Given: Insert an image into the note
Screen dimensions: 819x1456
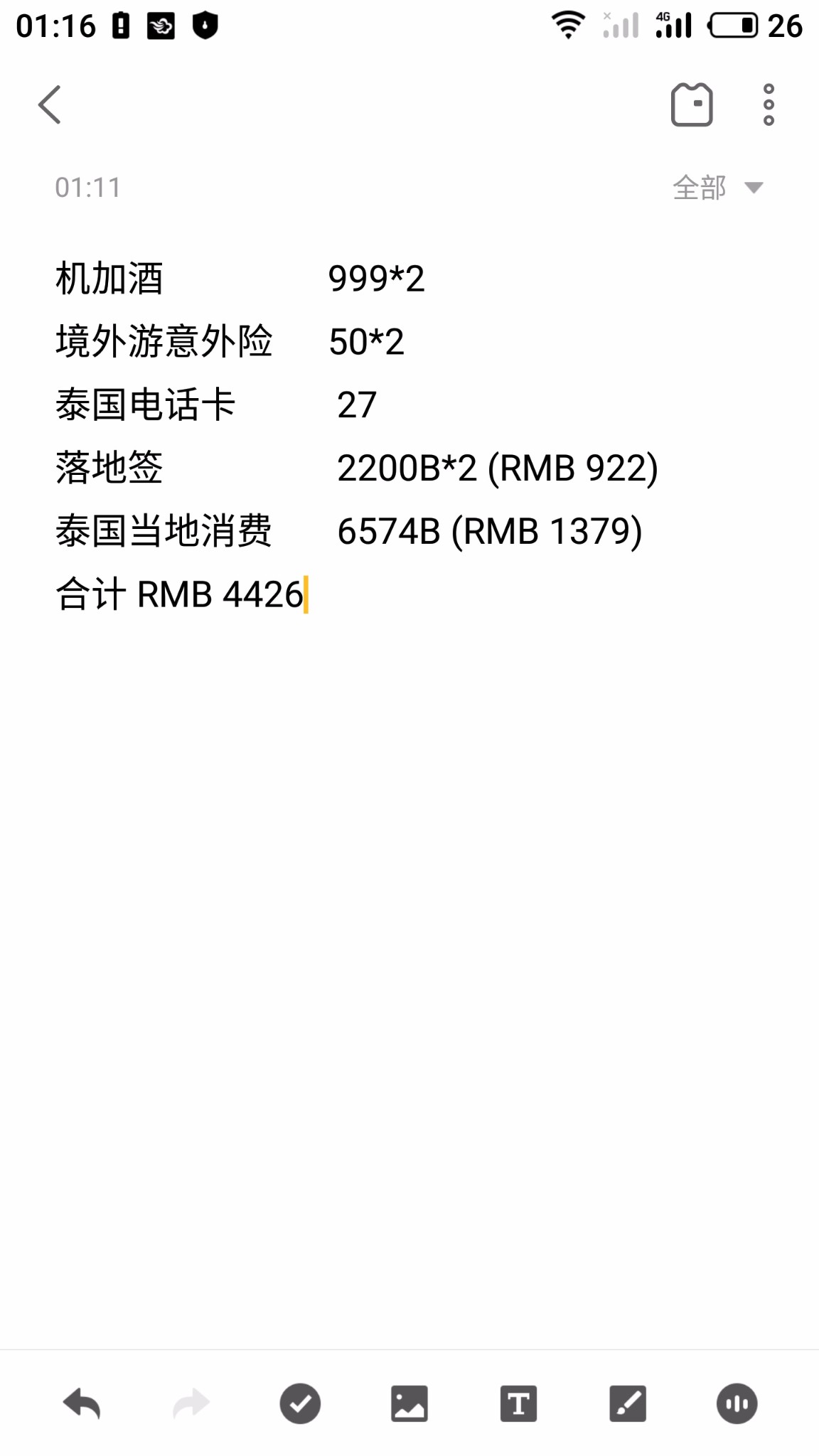Looking at the screenshot, I should pyautogui.click(x=409, y=1404).
